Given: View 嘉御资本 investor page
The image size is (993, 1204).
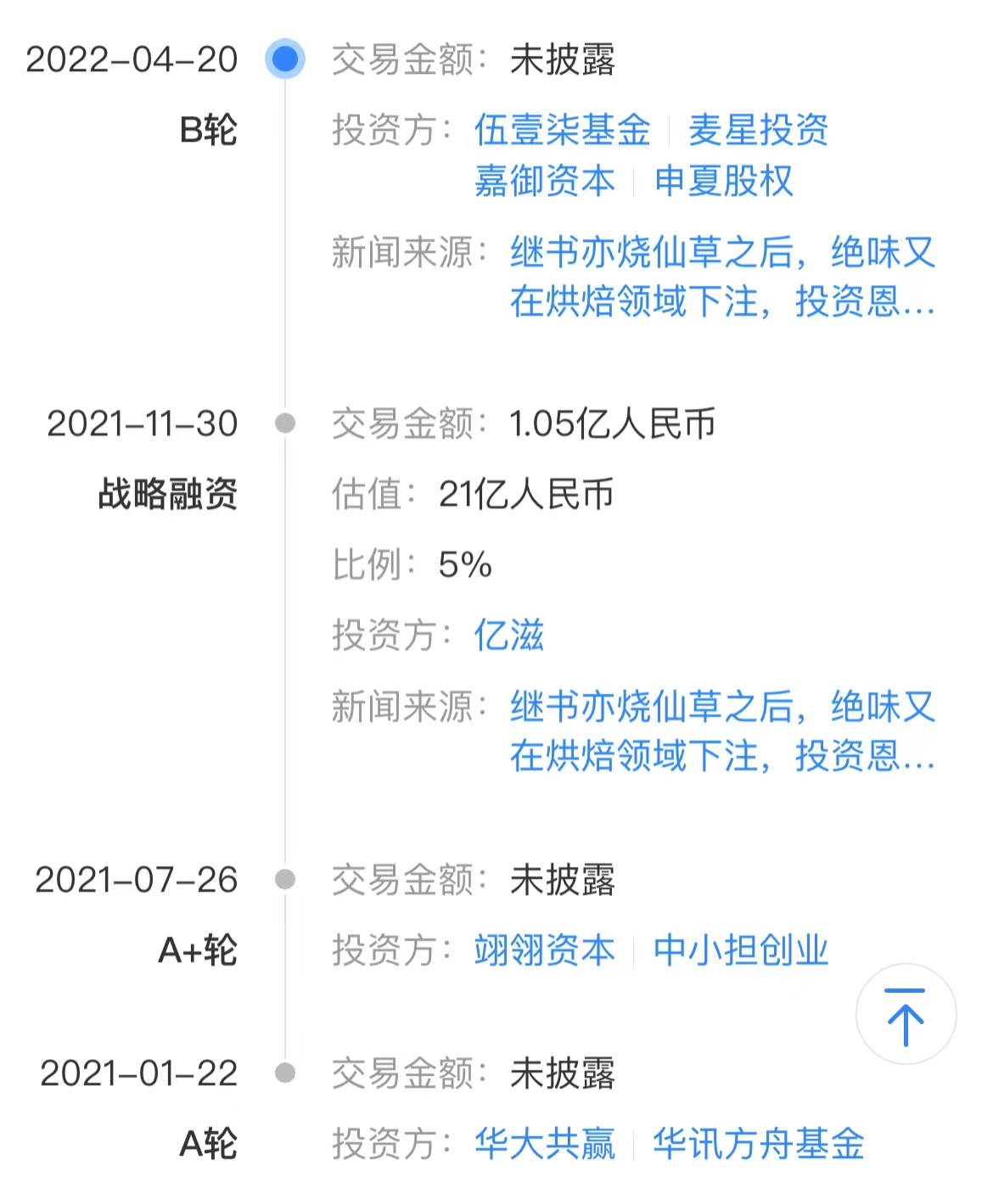Looking at the screenshot, I should coord(545,182).
